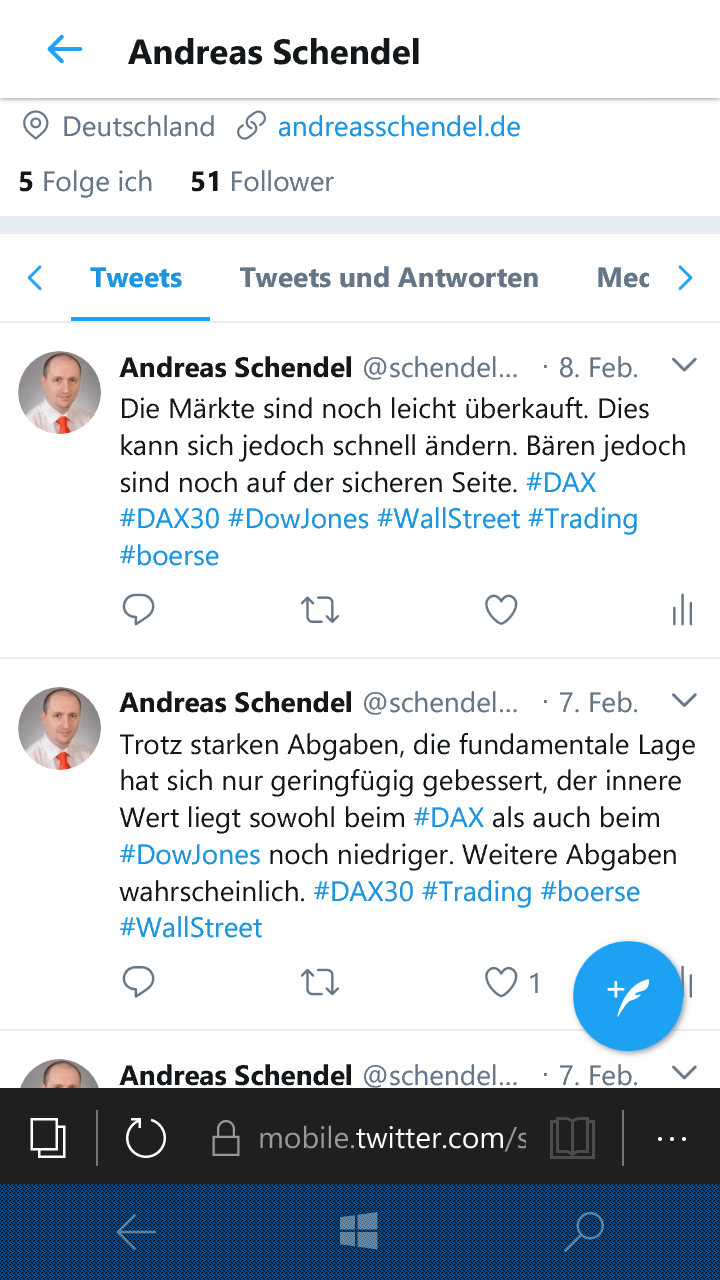This screenshot has width=720, height=1280.
Task: Open tweet options on the 8. Feb. tweet
Action: click(x=684, y=366)
